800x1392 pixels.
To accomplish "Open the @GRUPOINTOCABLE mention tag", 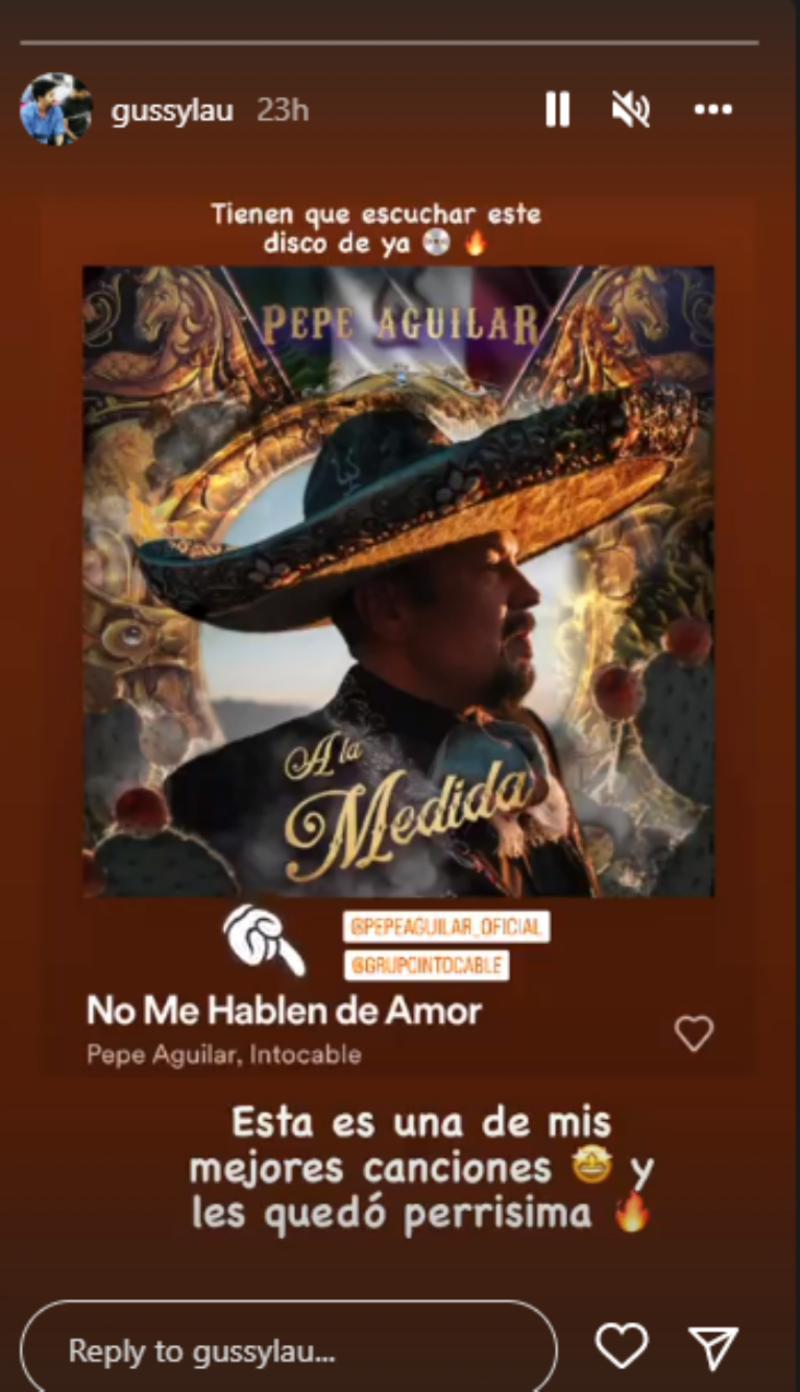I will 427,965.
